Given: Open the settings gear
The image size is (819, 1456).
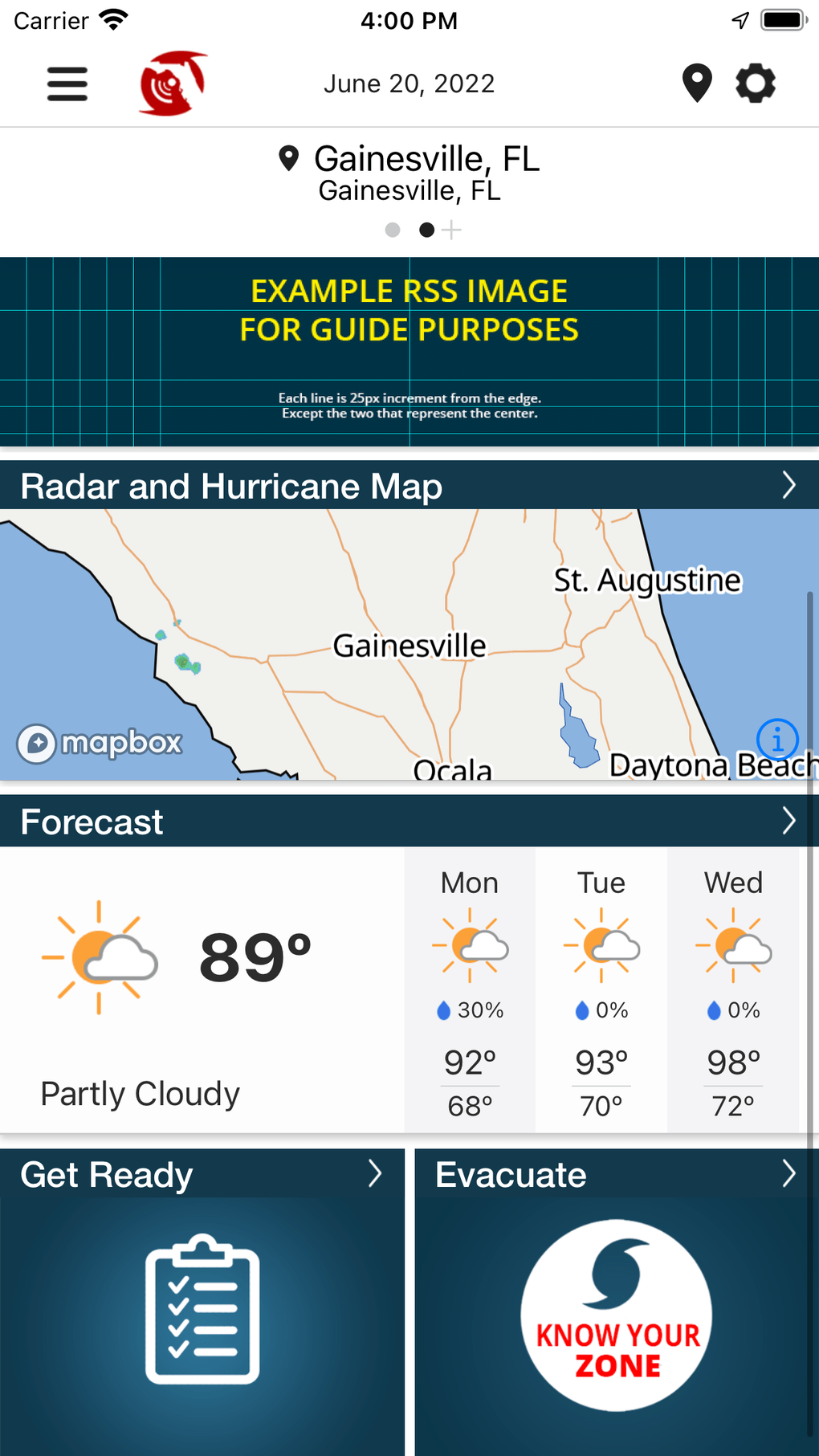Looking at the screenshot, I should click(x=756, y=84).
